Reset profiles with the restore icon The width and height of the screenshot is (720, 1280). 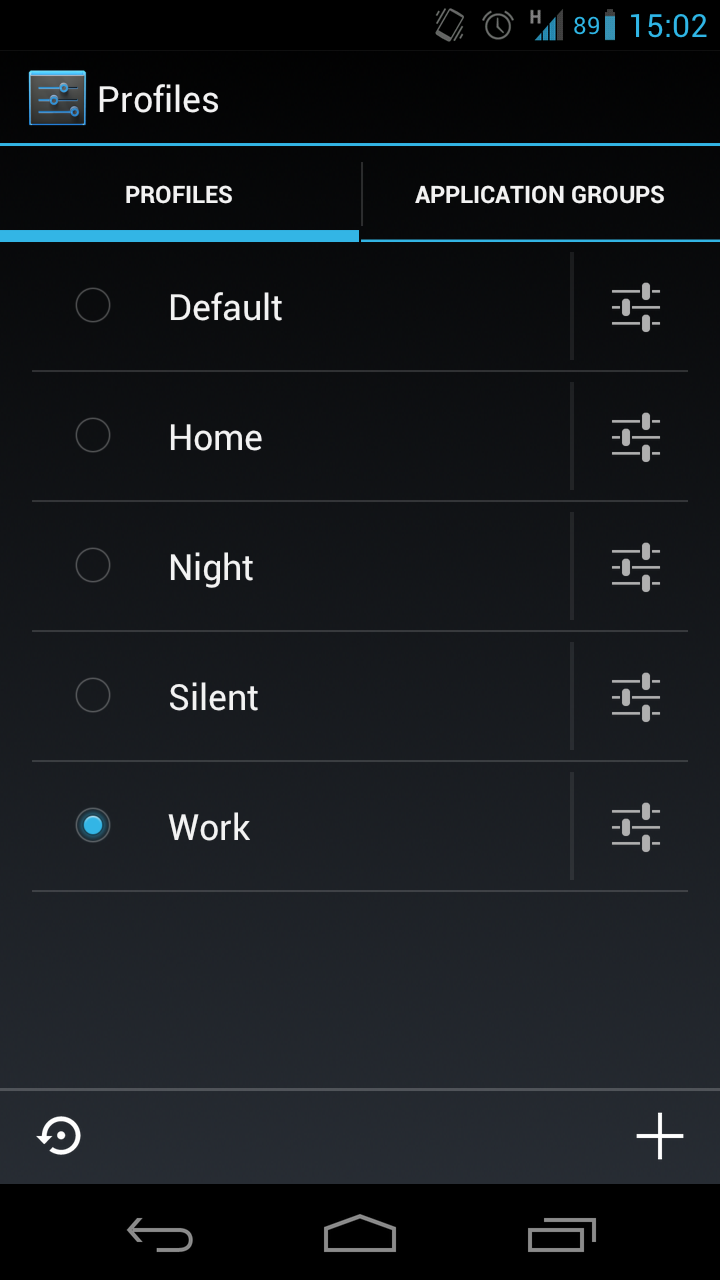coord(59,1136)
